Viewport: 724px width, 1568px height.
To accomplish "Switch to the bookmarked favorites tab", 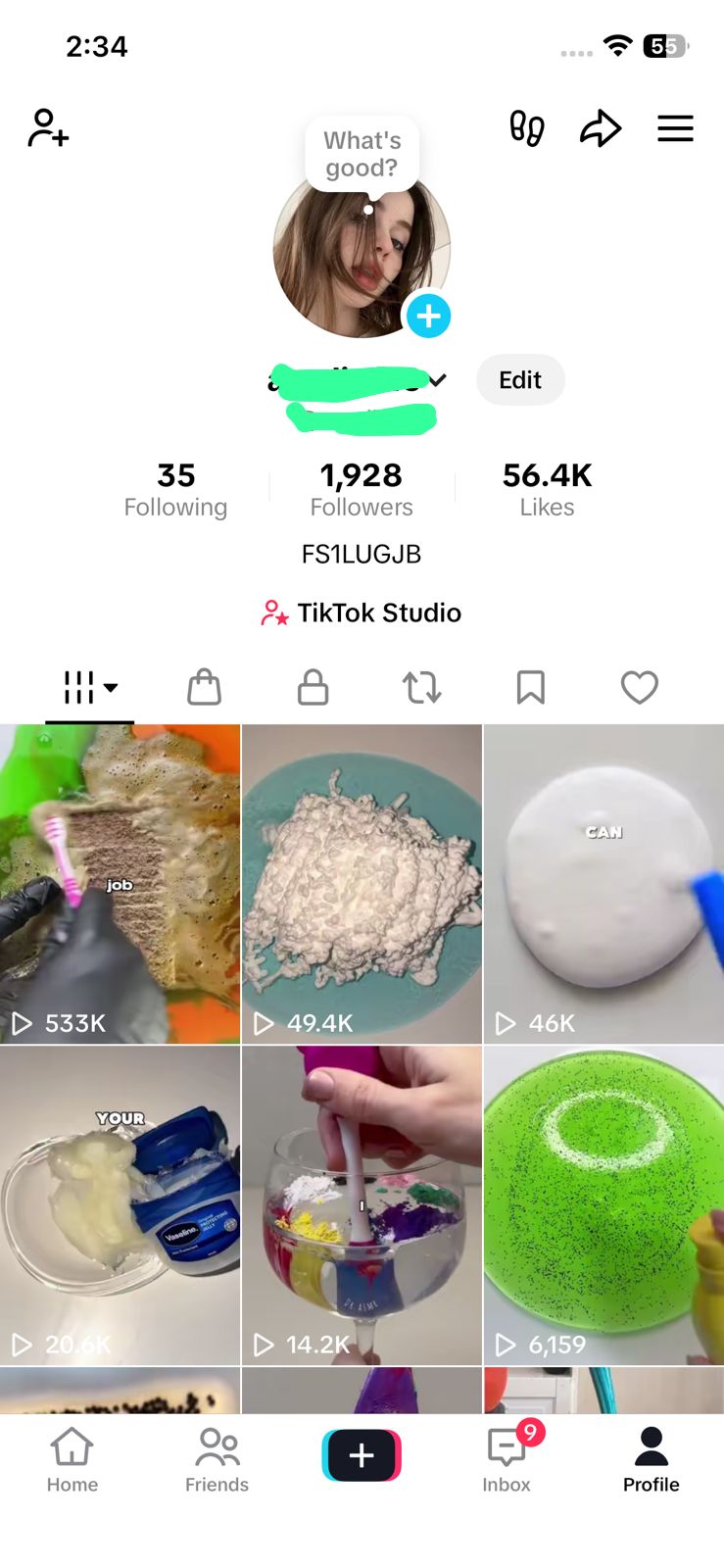I will [x=530, y=687].
